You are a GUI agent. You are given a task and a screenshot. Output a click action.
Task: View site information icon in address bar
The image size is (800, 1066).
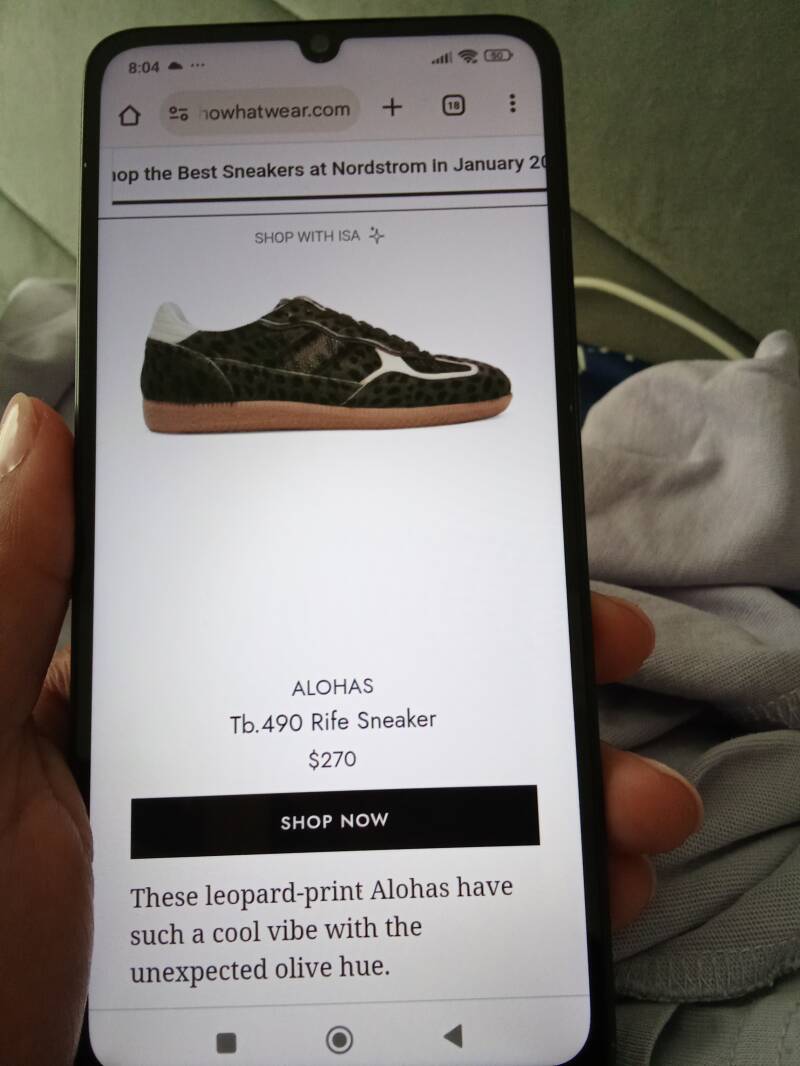179,114
